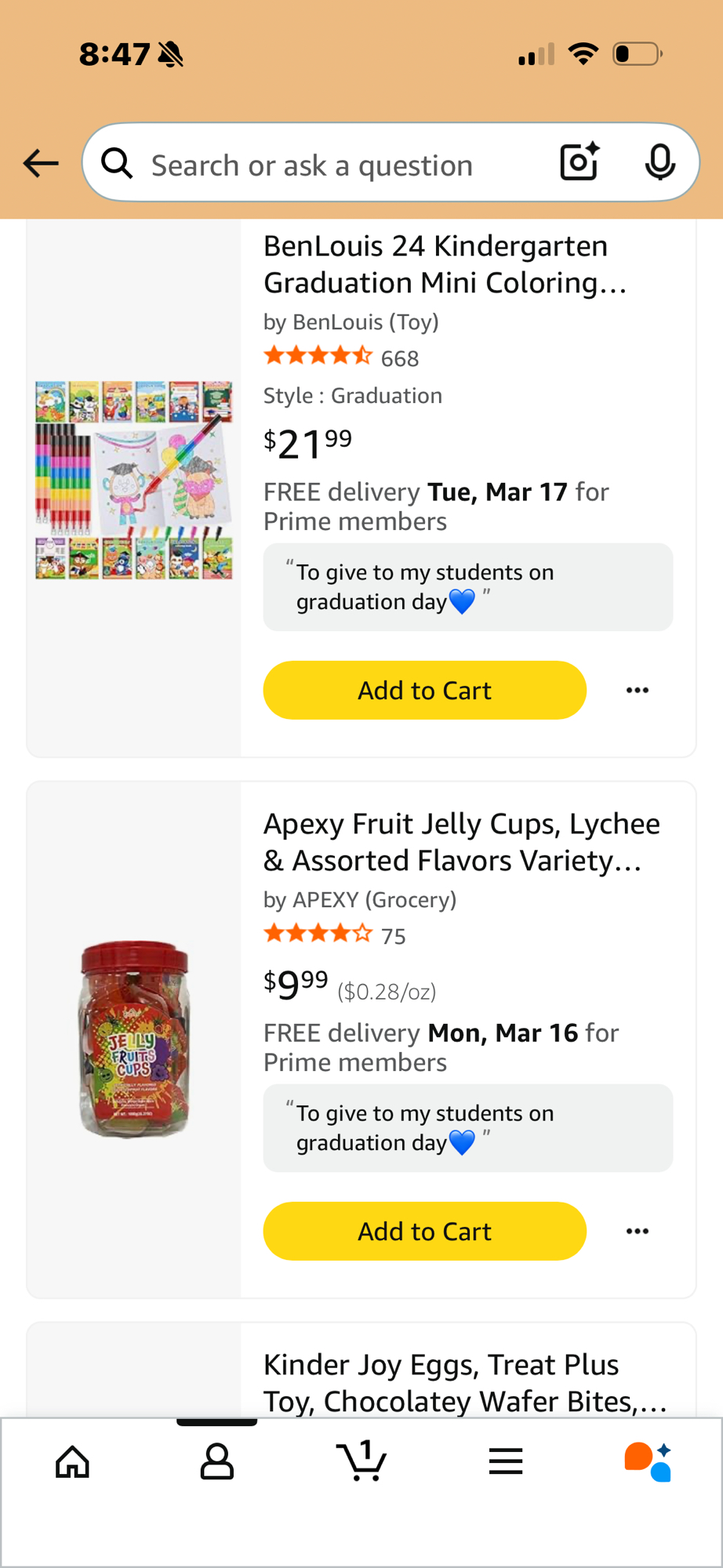Screen dimensions: 723x1568
Task: Open more options for Apexy Jelly Cups
Action: click(637, 1231)
